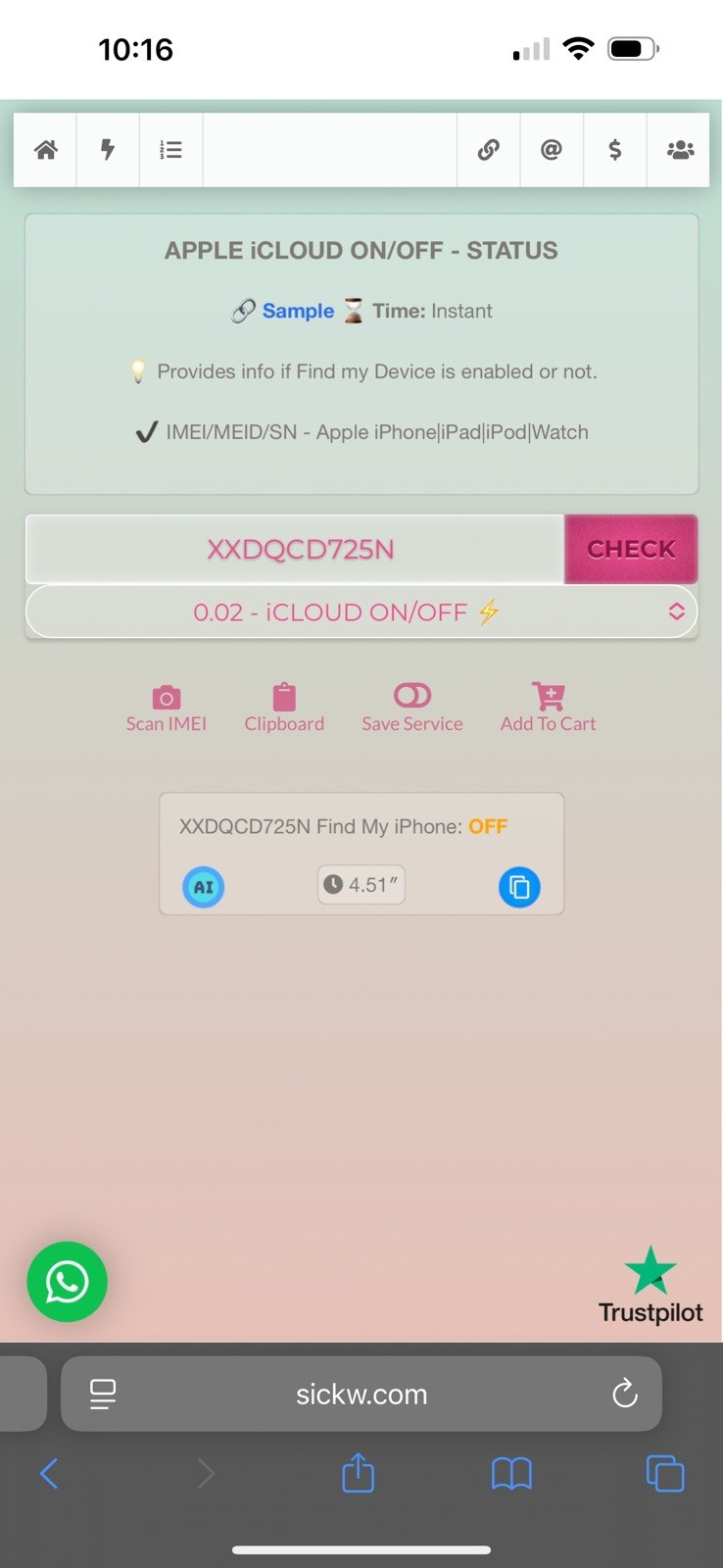Open the Sample link
Screen dimensions: 723x1568
[x=297, y=311]
